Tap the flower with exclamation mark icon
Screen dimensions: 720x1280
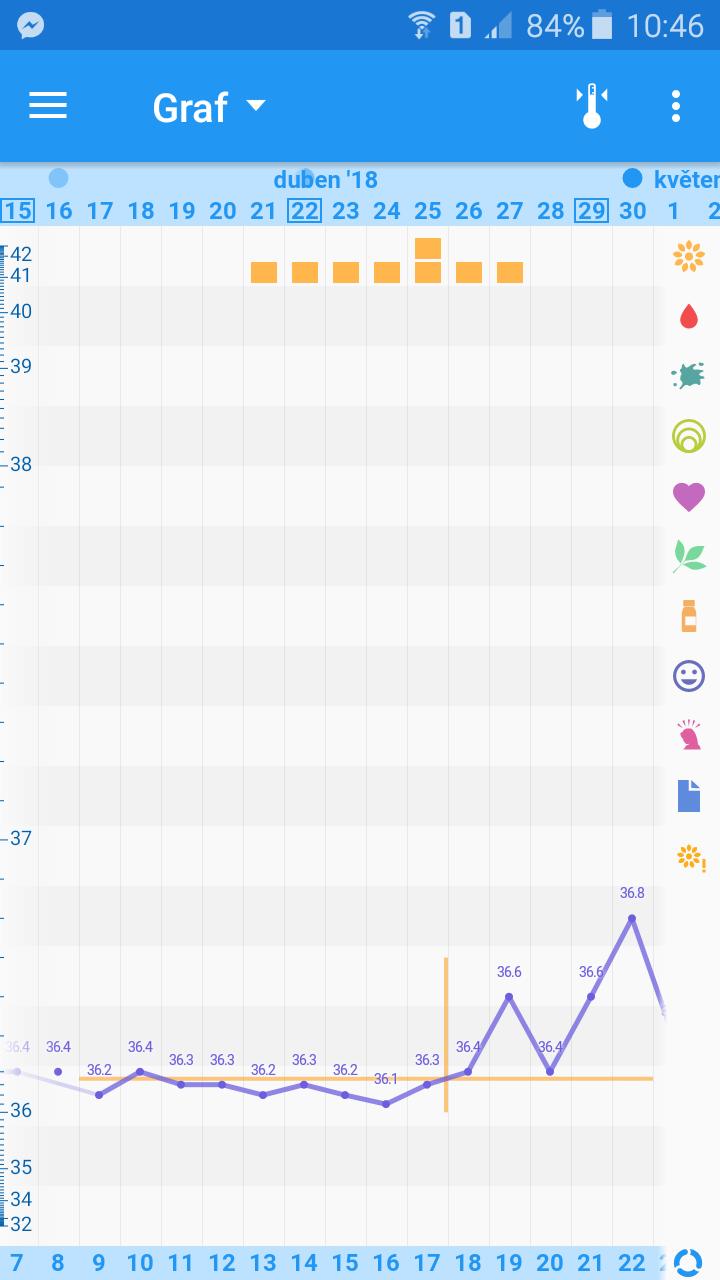click(690, 857)
